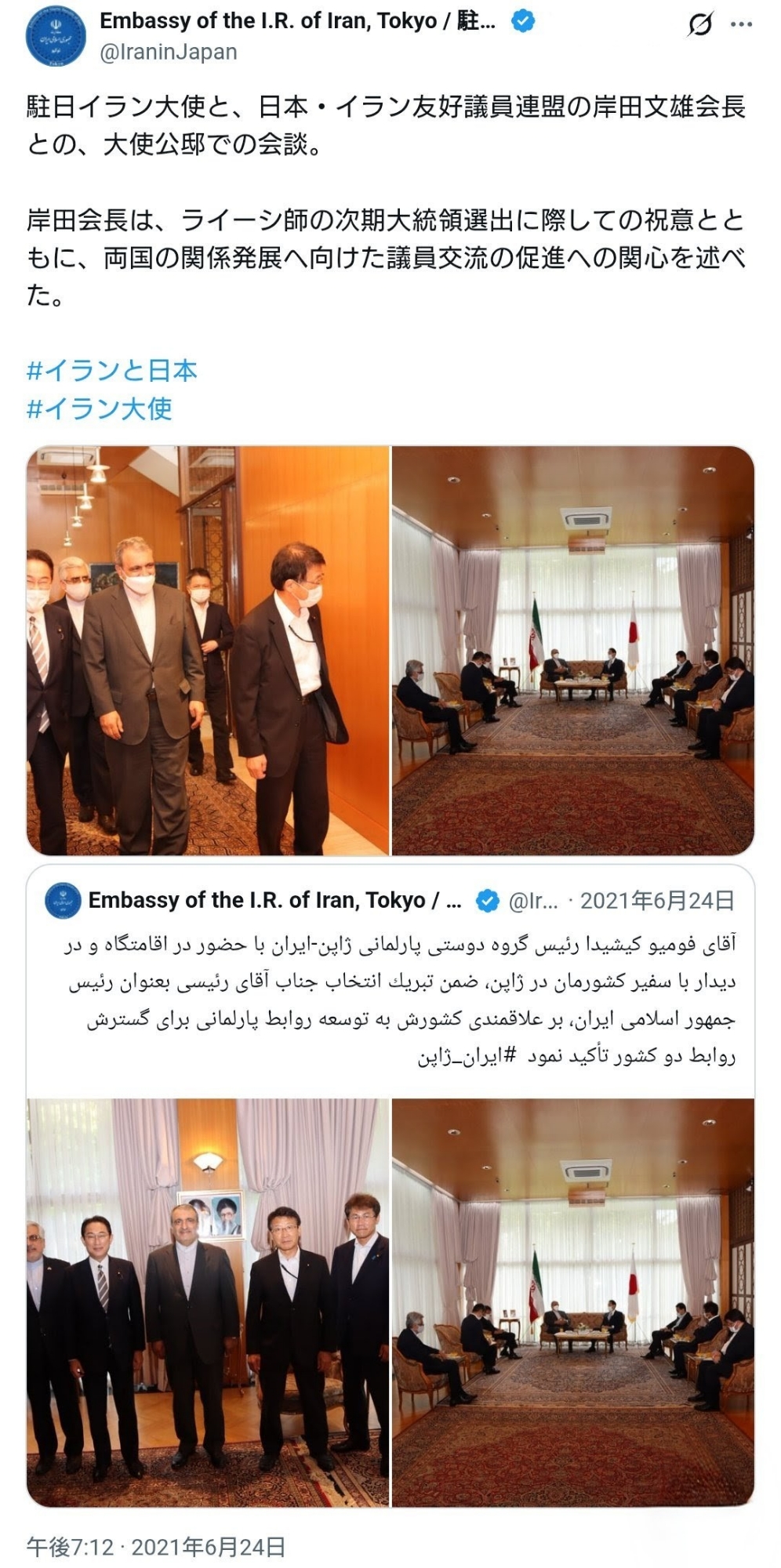Open the Embassy of Iran profile avatar
Image resolution: width=781 pixels, height=1568 pixels.
tap(55, 37)
